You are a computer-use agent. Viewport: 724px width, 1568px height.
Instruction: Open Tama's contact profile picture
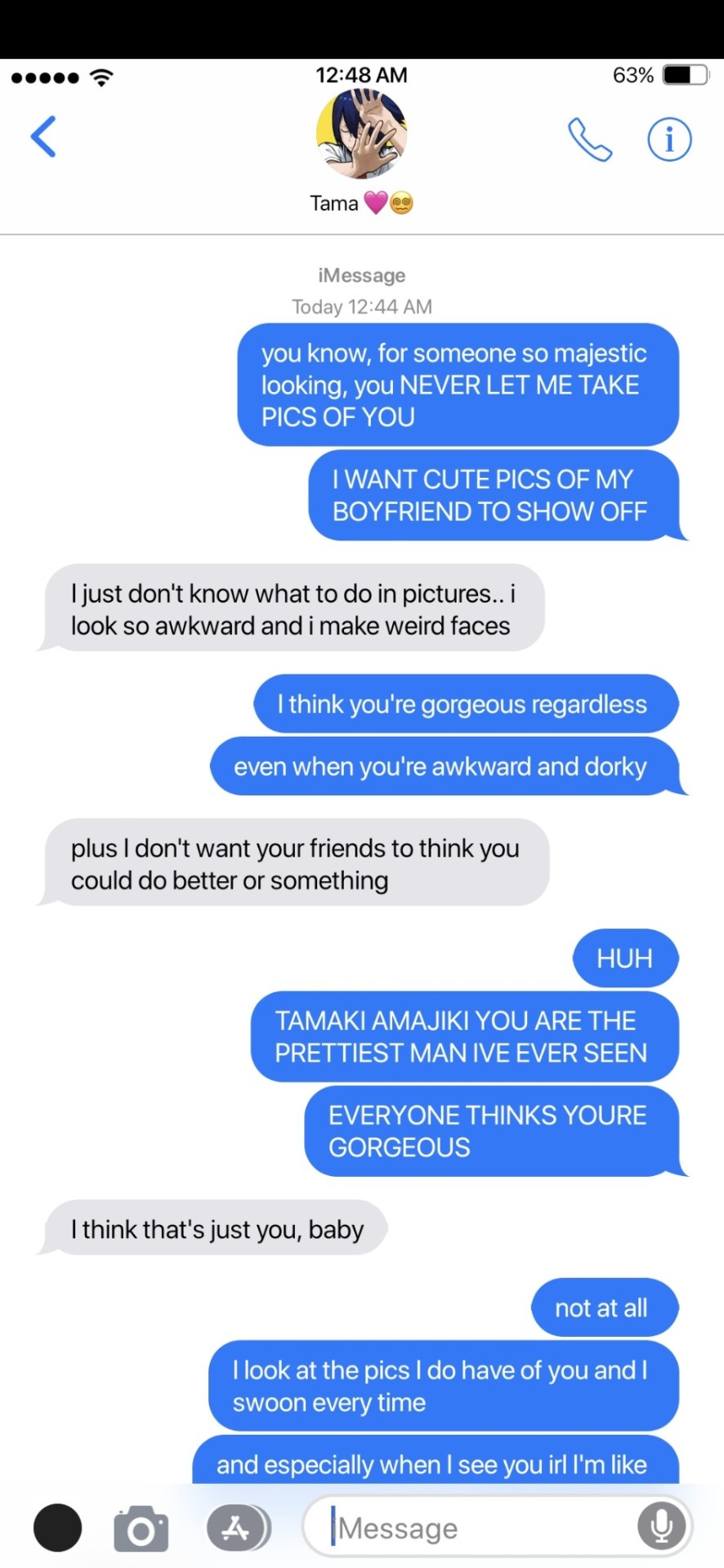point(361,134)
